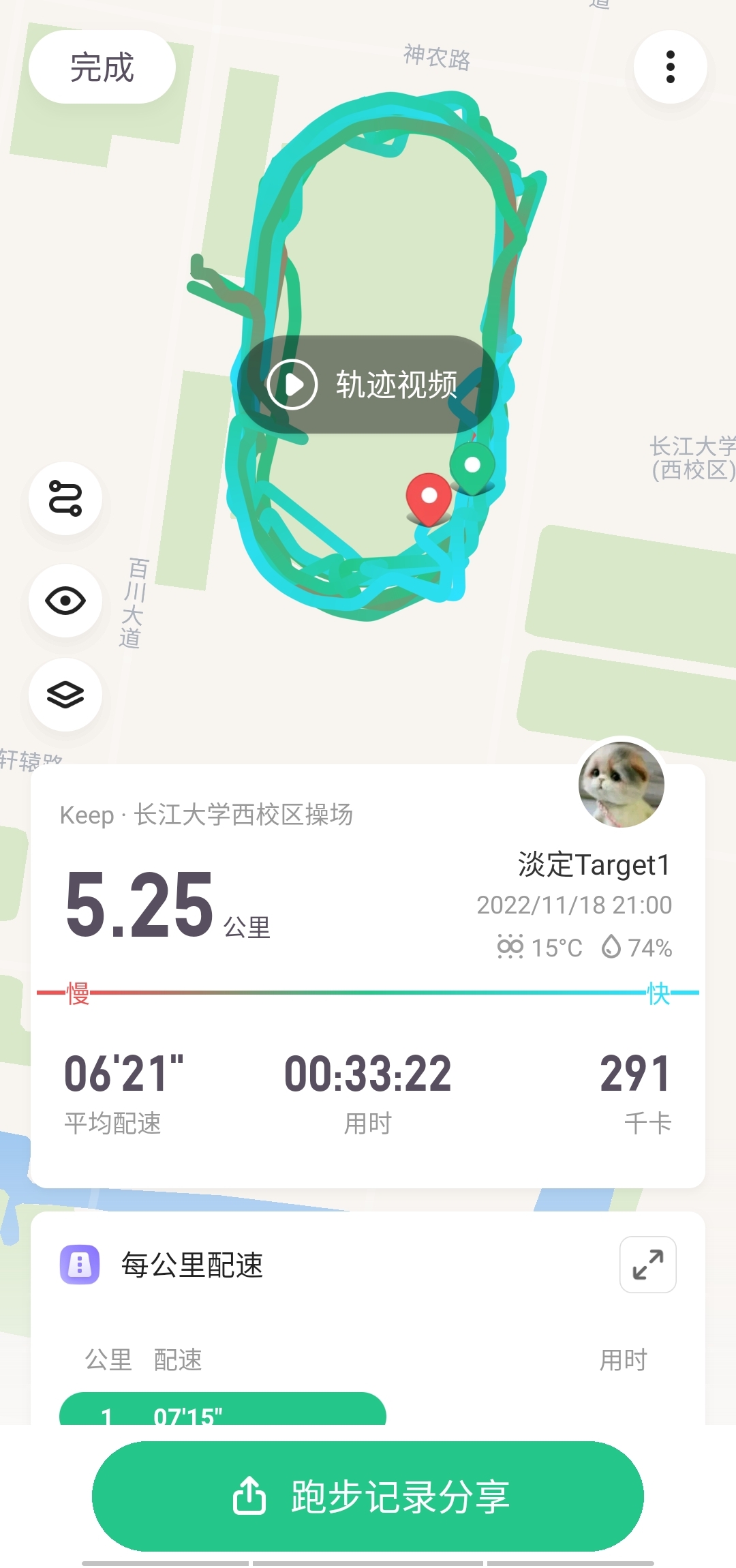The height and width of the screenshot is (1568, 736).
Task: Open the three-dot overflow menu
Action: coord(670,67)
